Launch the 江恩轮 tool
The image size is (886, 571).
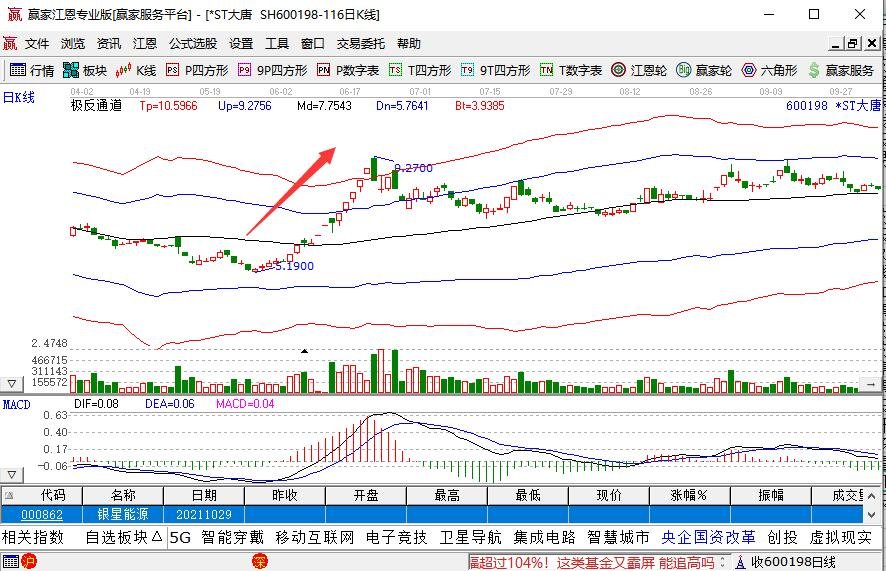click(639, 70)
